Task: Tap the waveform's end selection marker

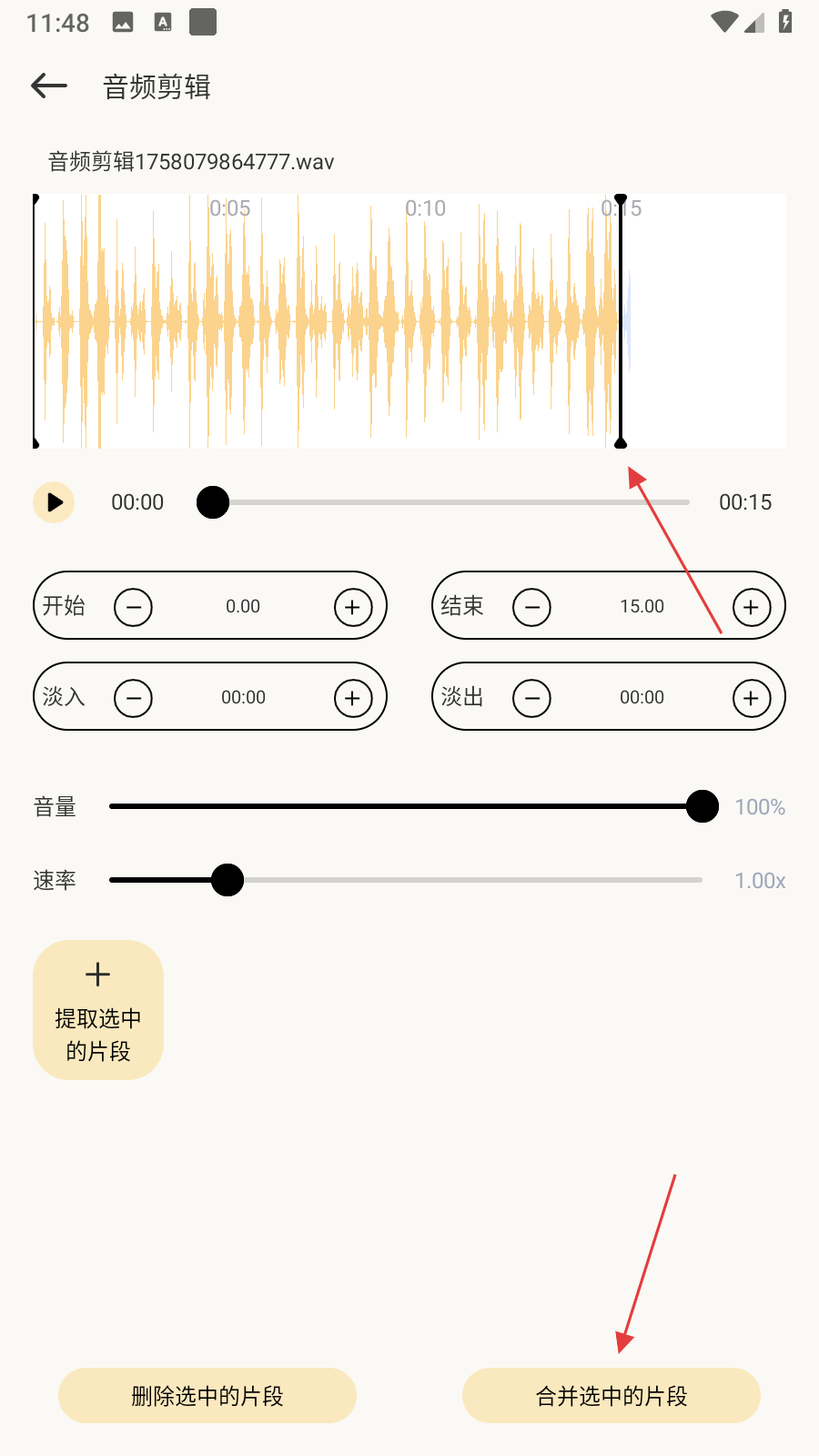Action: (x=621, y=320)
